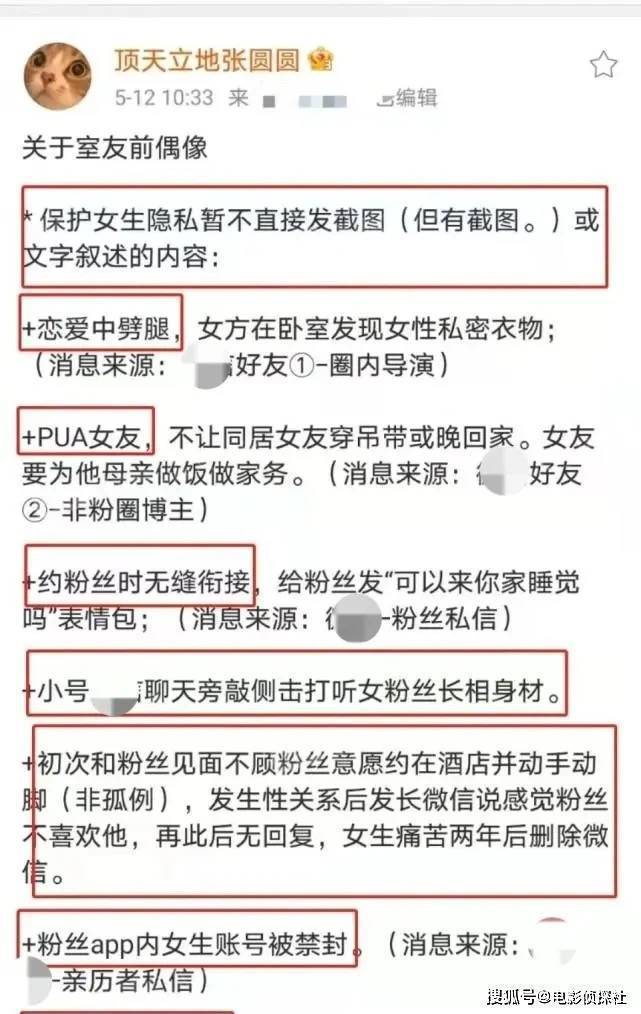Open the avatar of 顶天立地张圆圆

coord(57,76)
